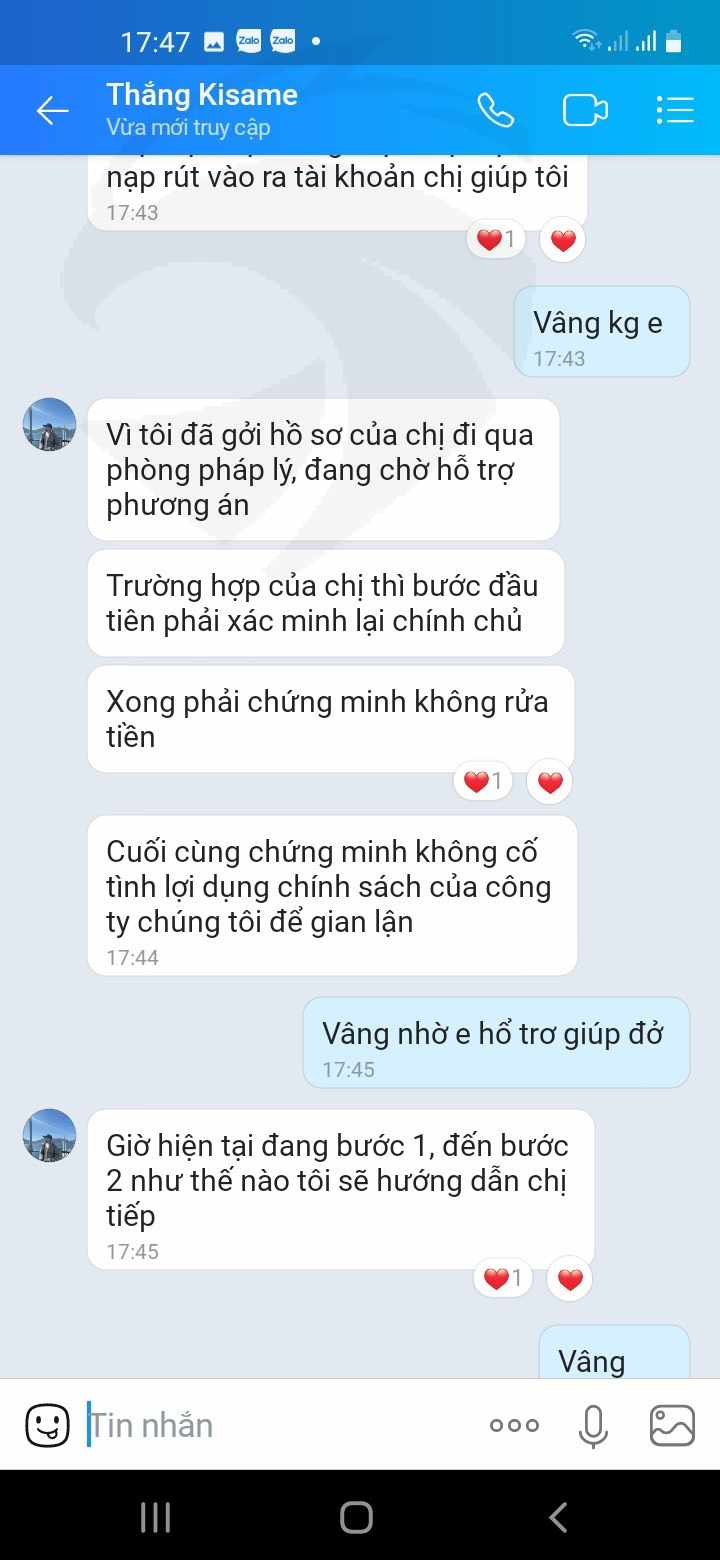The width and height of the screenshot is (720, 1560).
Task: View reaction count on 'rửa tiền' message
Action: click(484, 782)
